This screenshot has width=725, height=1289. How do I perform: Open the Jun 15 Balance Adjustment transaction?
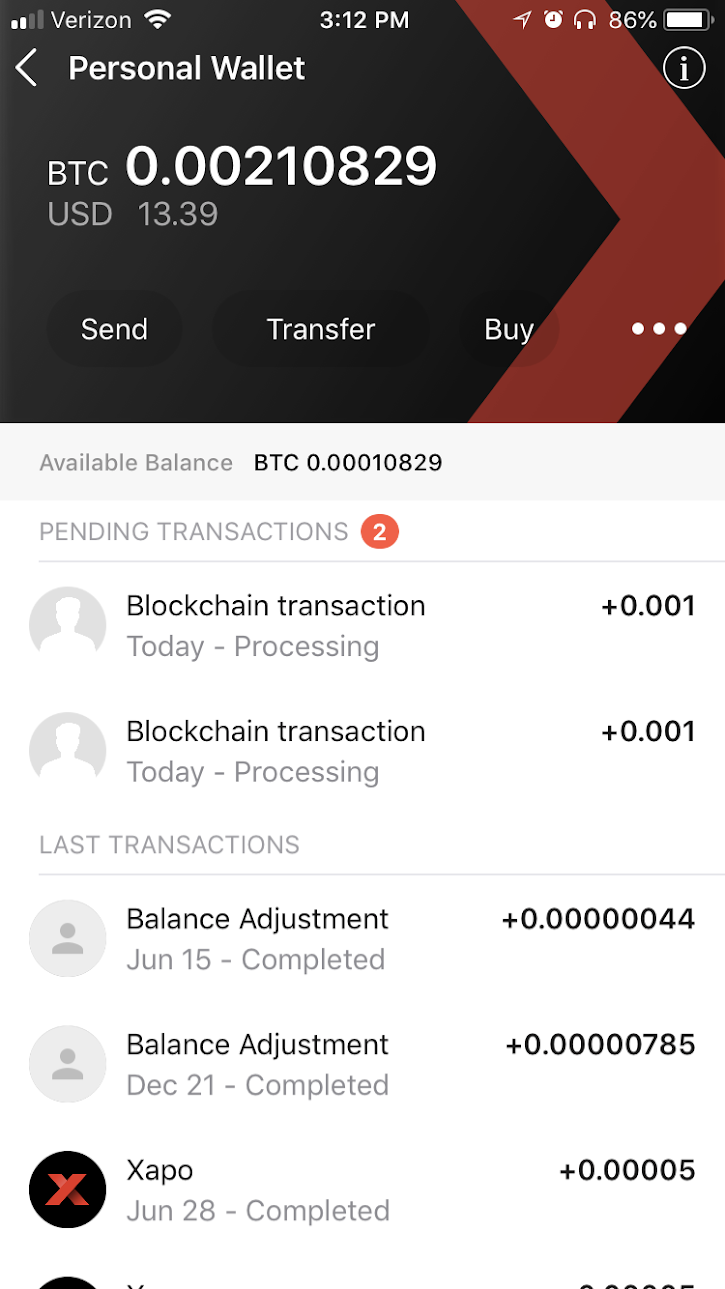[x=362, y=938]
